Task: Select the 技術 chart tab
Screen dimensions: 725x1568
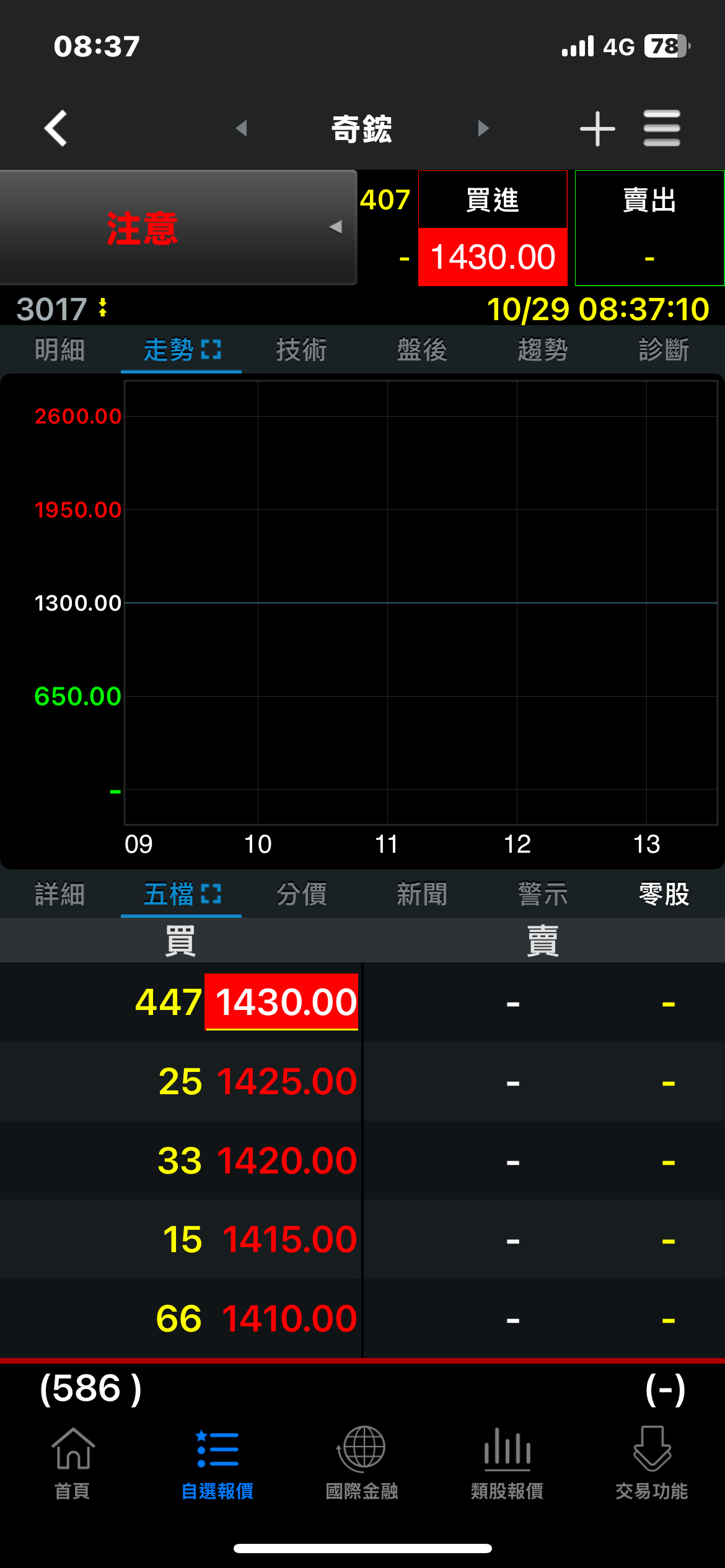Action: (302, 350)
